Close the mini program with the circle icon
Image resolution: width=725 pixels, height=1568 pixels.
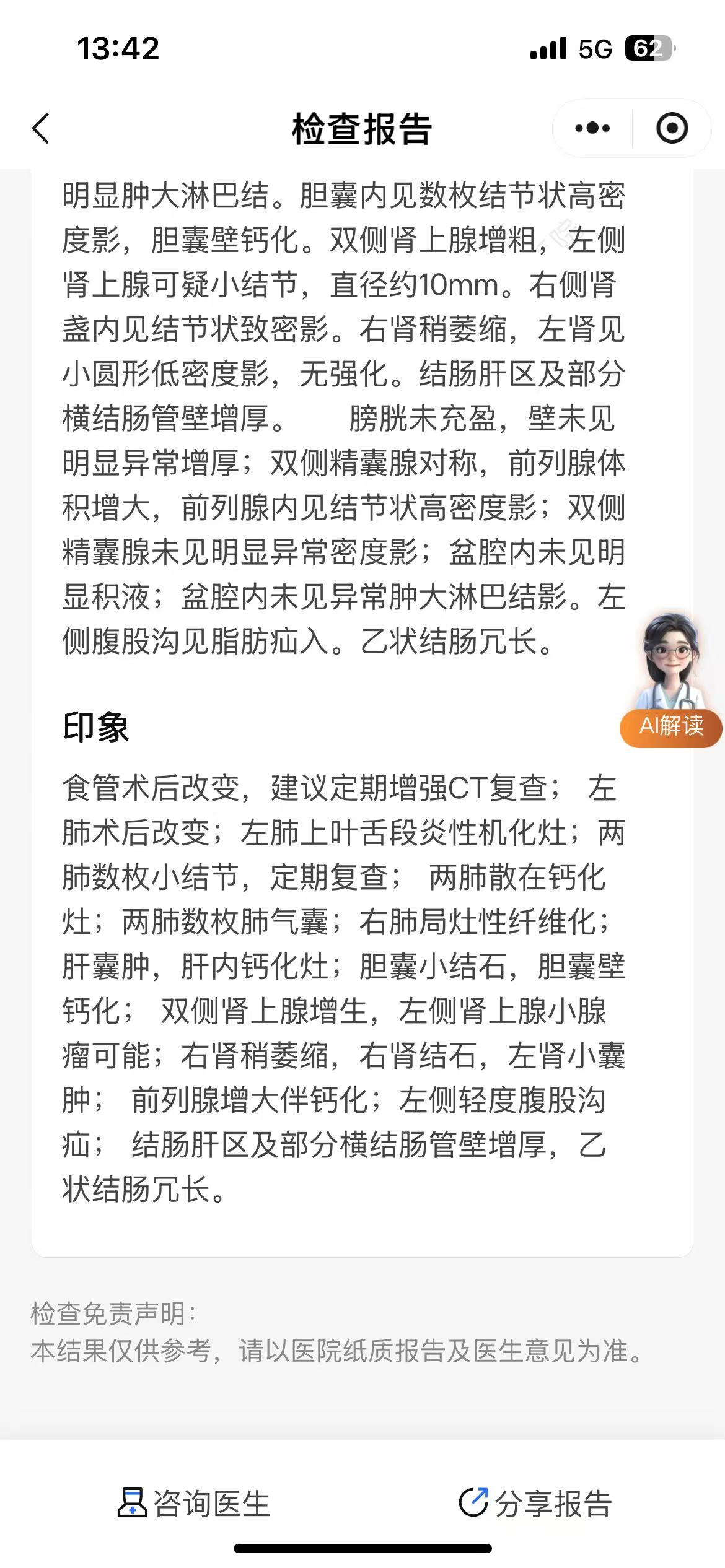click(x=672, y=129)
